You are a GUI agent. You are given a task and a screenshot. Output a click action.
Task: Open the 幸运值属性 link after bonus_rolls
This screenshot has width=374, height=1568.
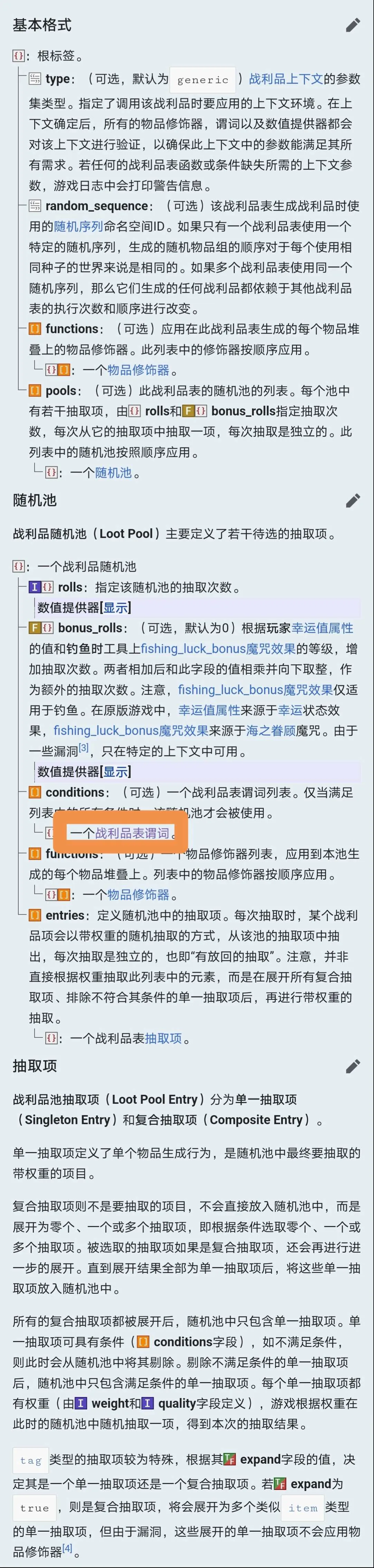pyautogui.click(x=322, y=628)
